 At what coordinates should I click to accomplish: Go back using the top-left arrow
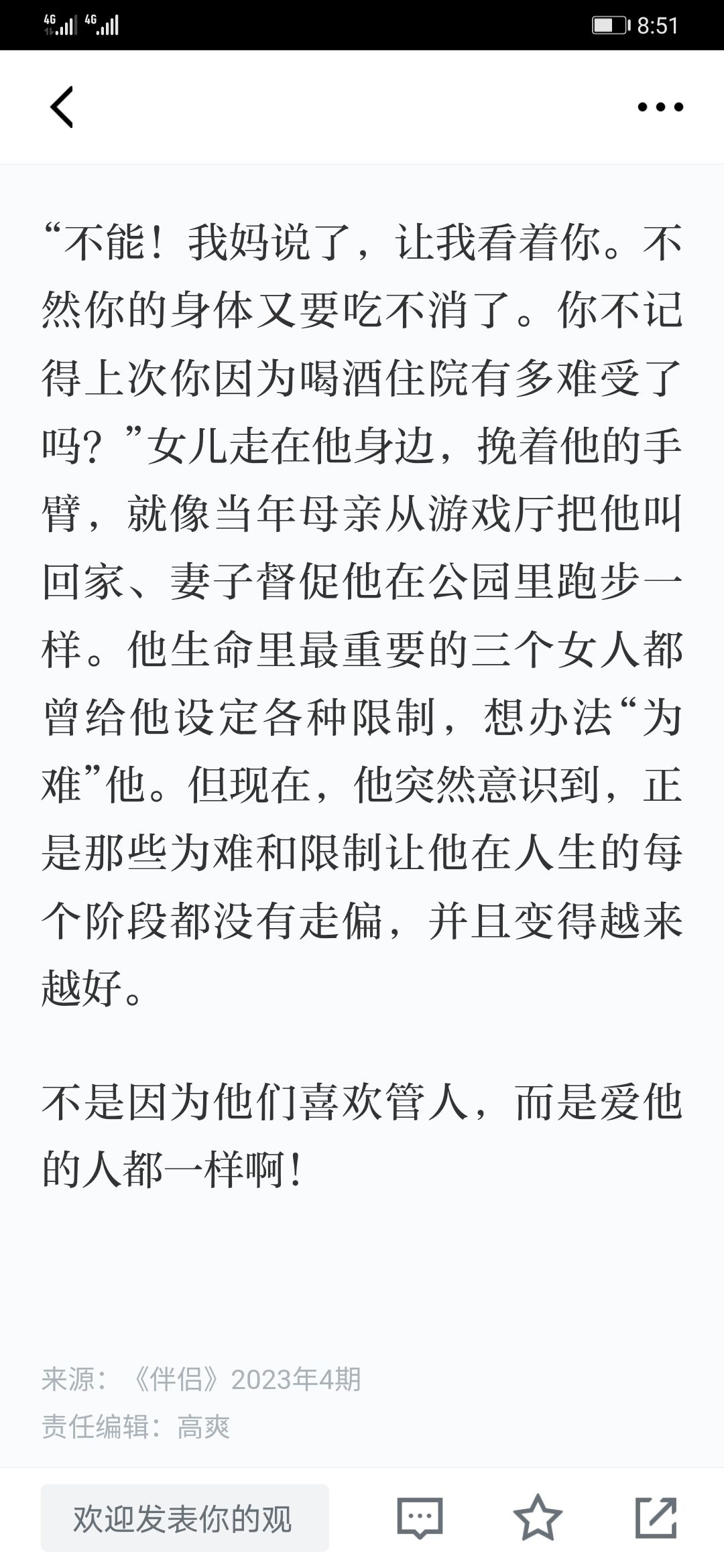point(62,107)
